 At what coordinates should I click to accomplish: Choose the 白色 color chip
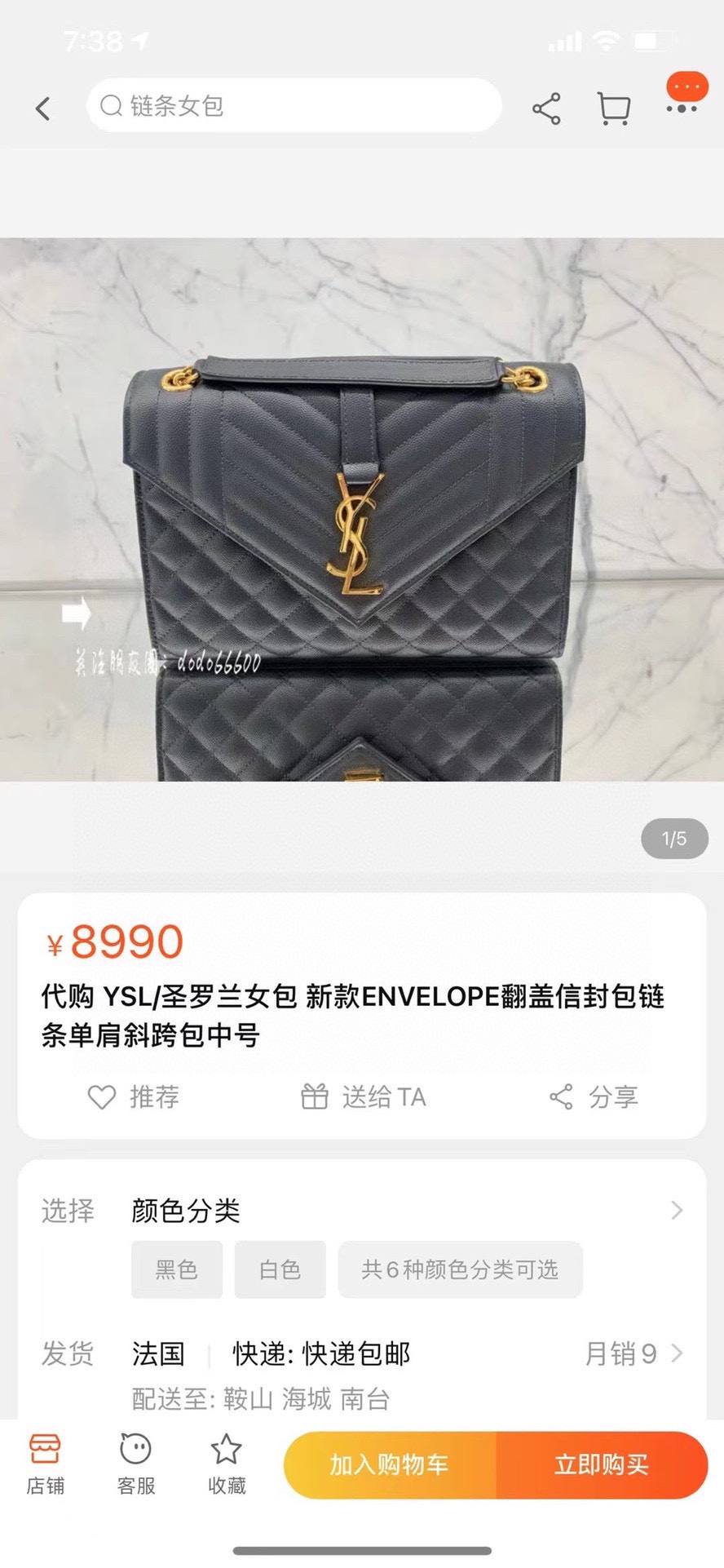click(280, 1269)
